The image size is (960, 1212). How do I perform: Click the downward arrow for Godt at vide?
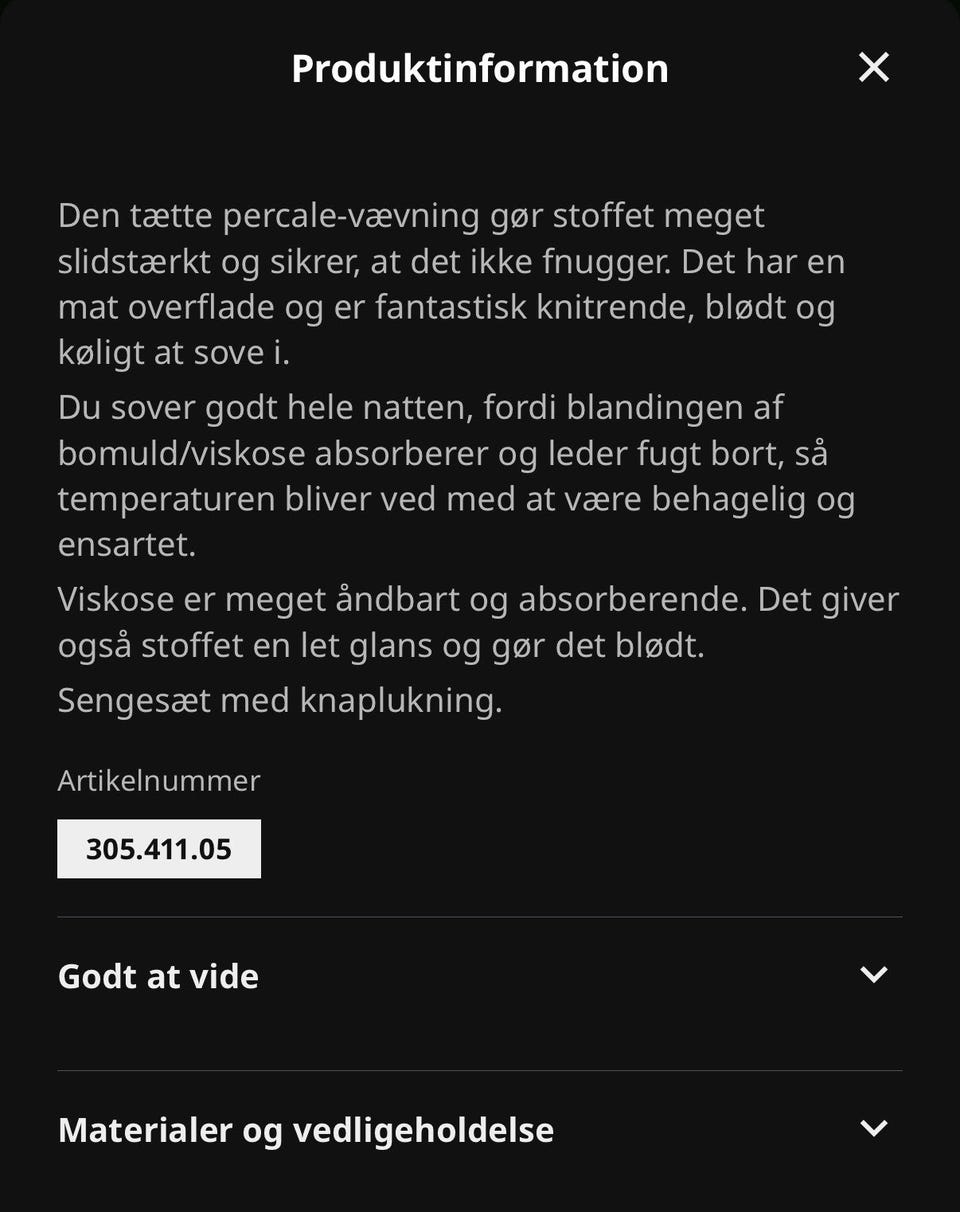pos(873,973)
